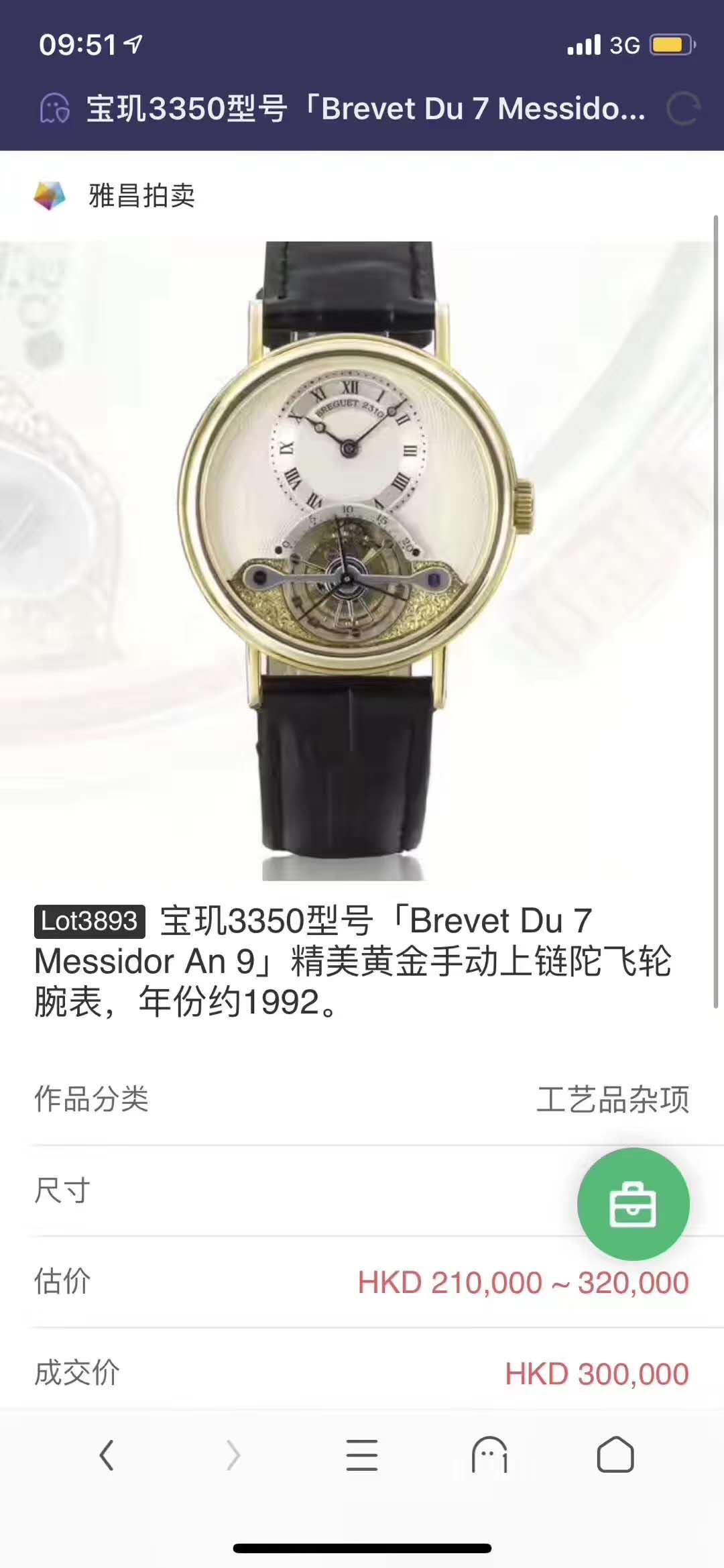Image resolution: width=724 pixels, height=1568 pixels.
Task: Go back to the previous page
Action: click(x=107, y=1455)
